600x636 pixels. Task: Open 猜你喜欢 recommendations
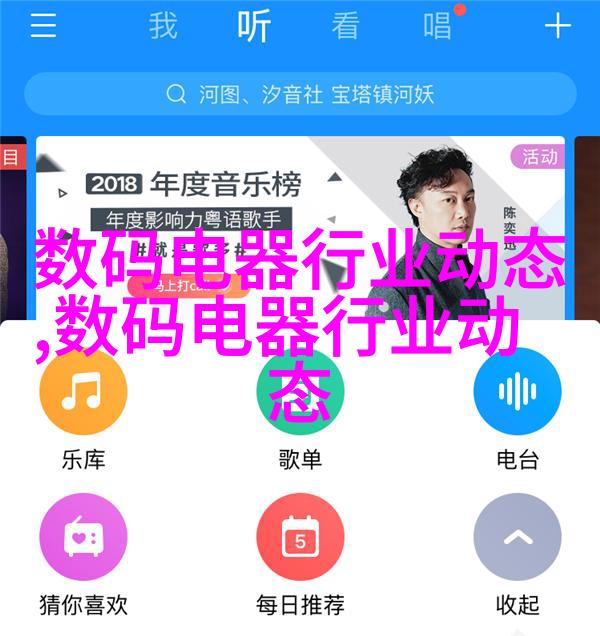(x=84, y=538)
